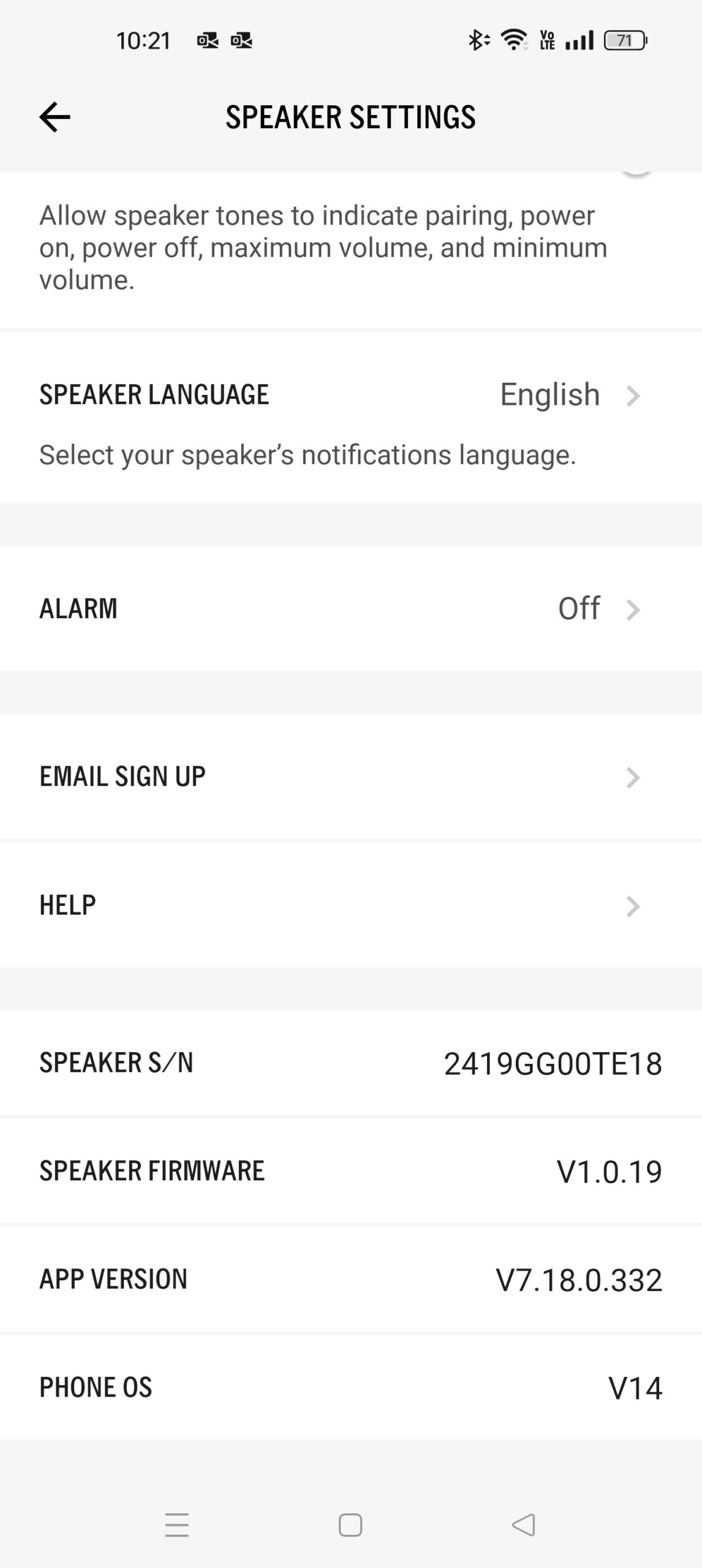
Task: Go back from Speaker Settings
Action: pos(55,117)
